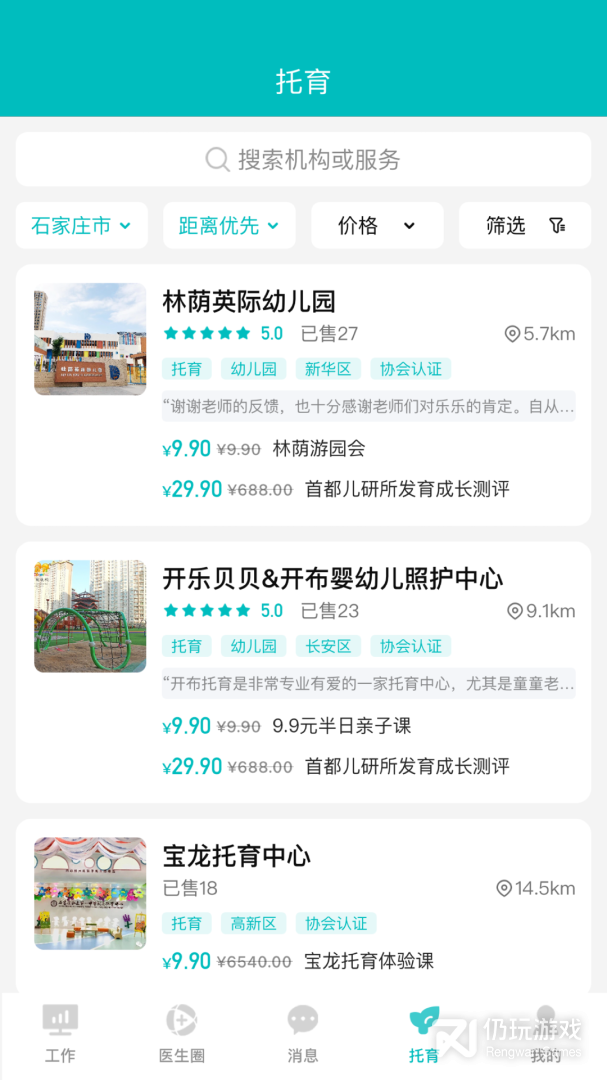607x1080 pixels.
Task: Switch to the 我的 tab
Action: pyautogui.click(x=545, y=1035)
